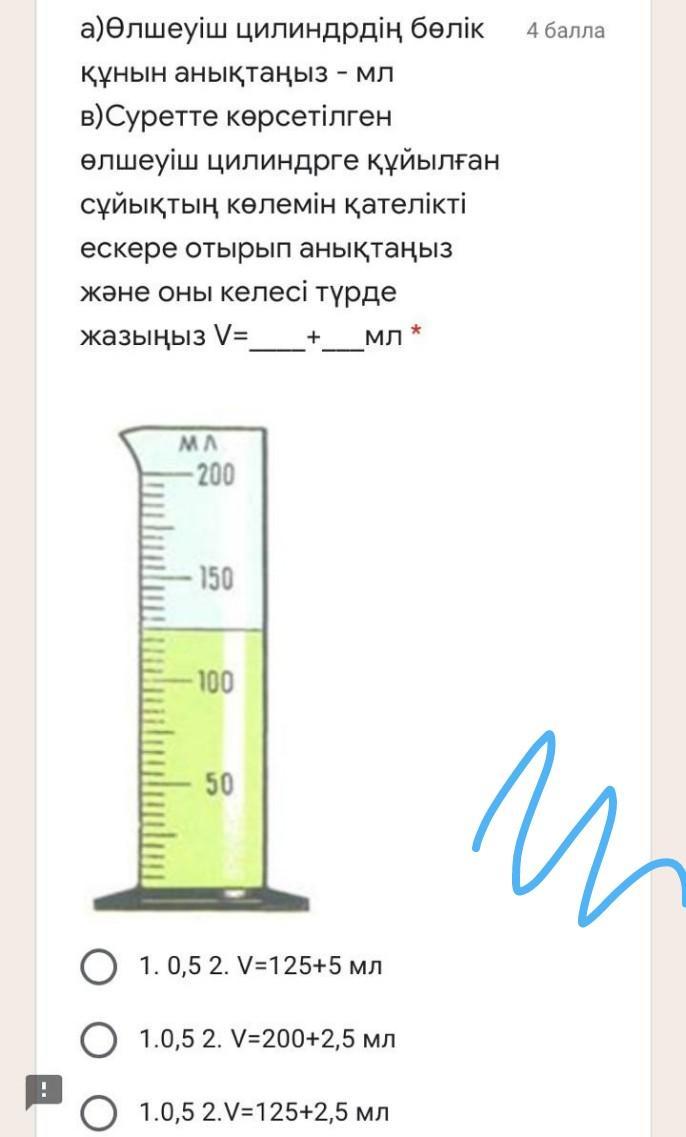Select answer 1. 0,5 2. V=125+5 мл
The image size is (686, 1137).
pyautogui.click(x=98, y=967)
